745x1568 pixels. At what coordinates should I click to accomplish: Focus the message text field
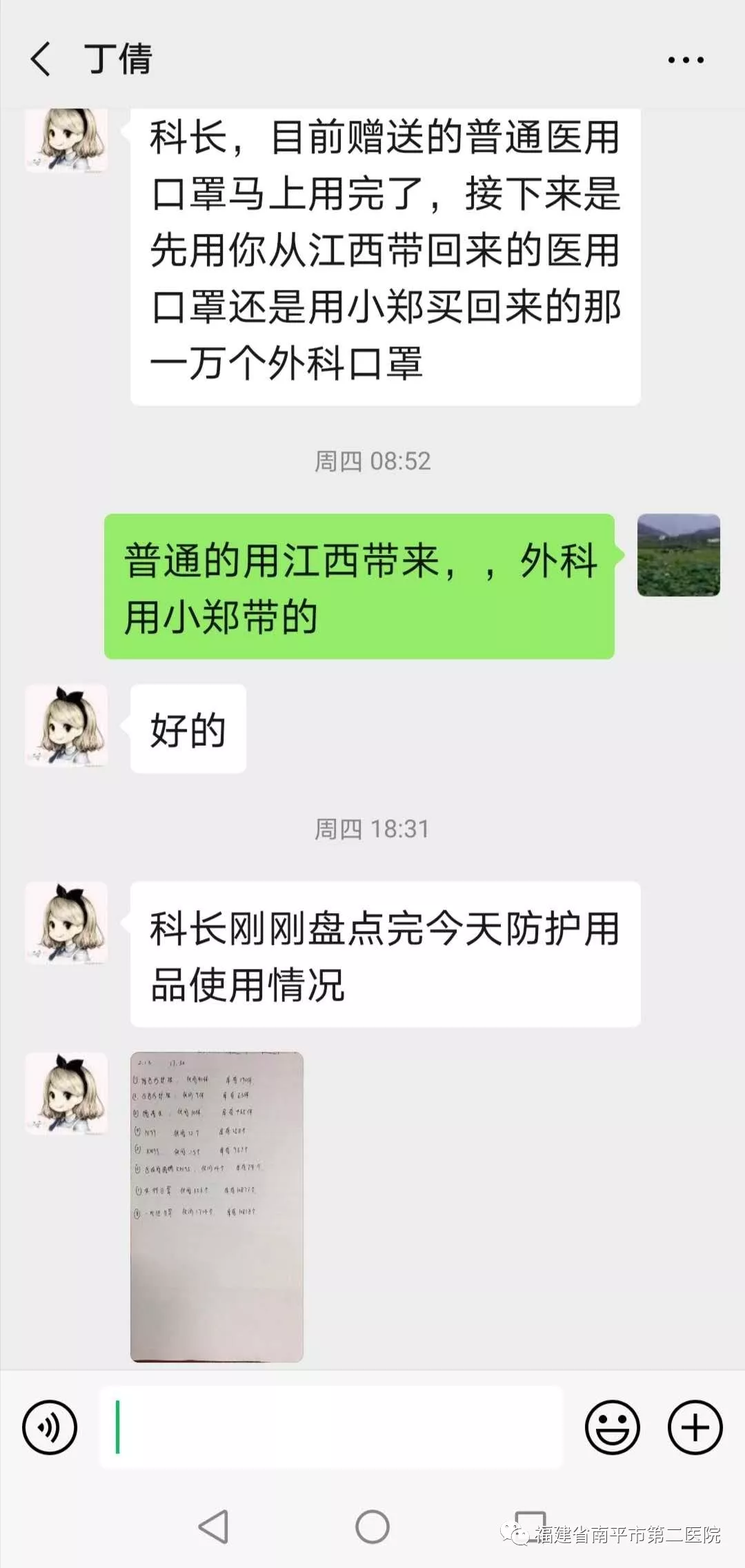tap(331, 1427)
